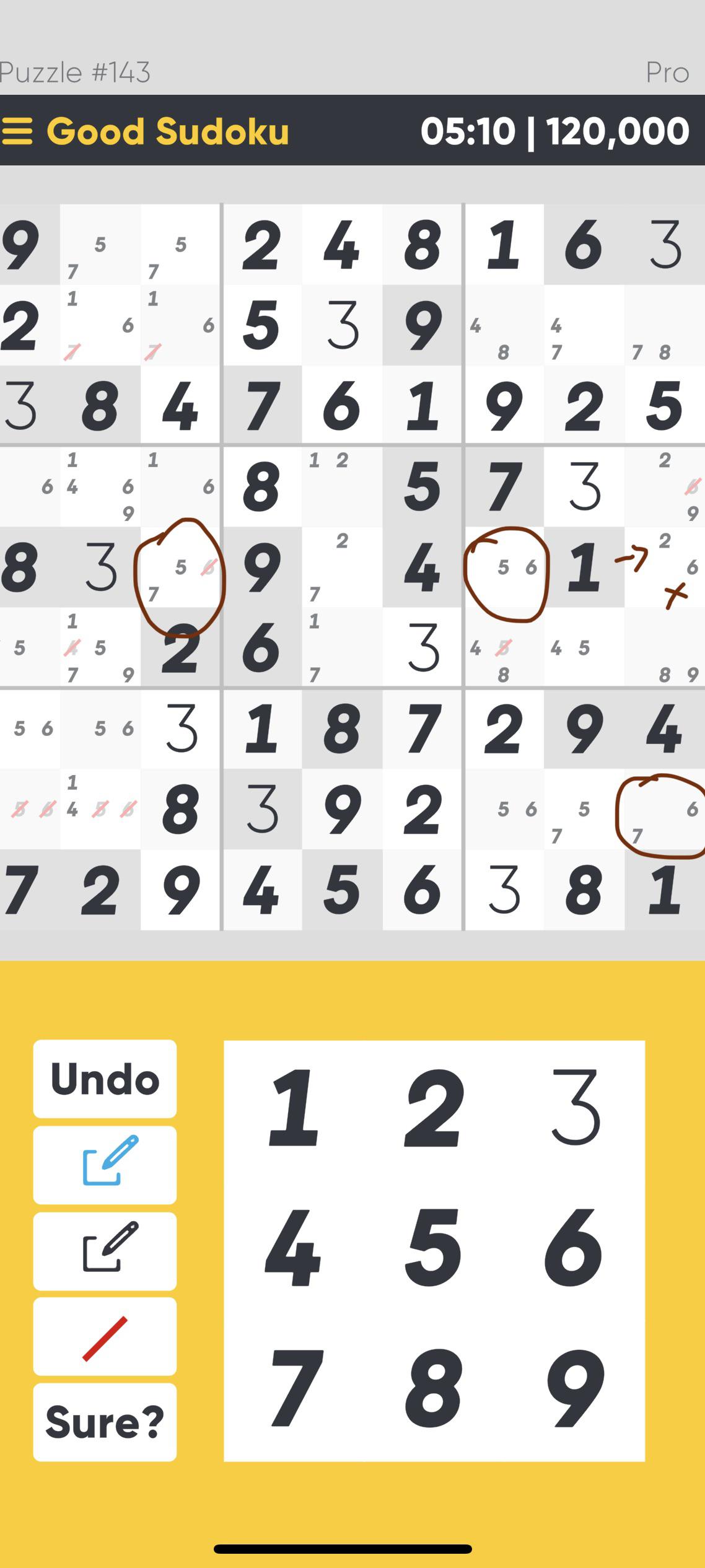Enter digit 5 from the number pad
The width and height of the screenshot is (705, 1568).
[x=434, y=1249]
